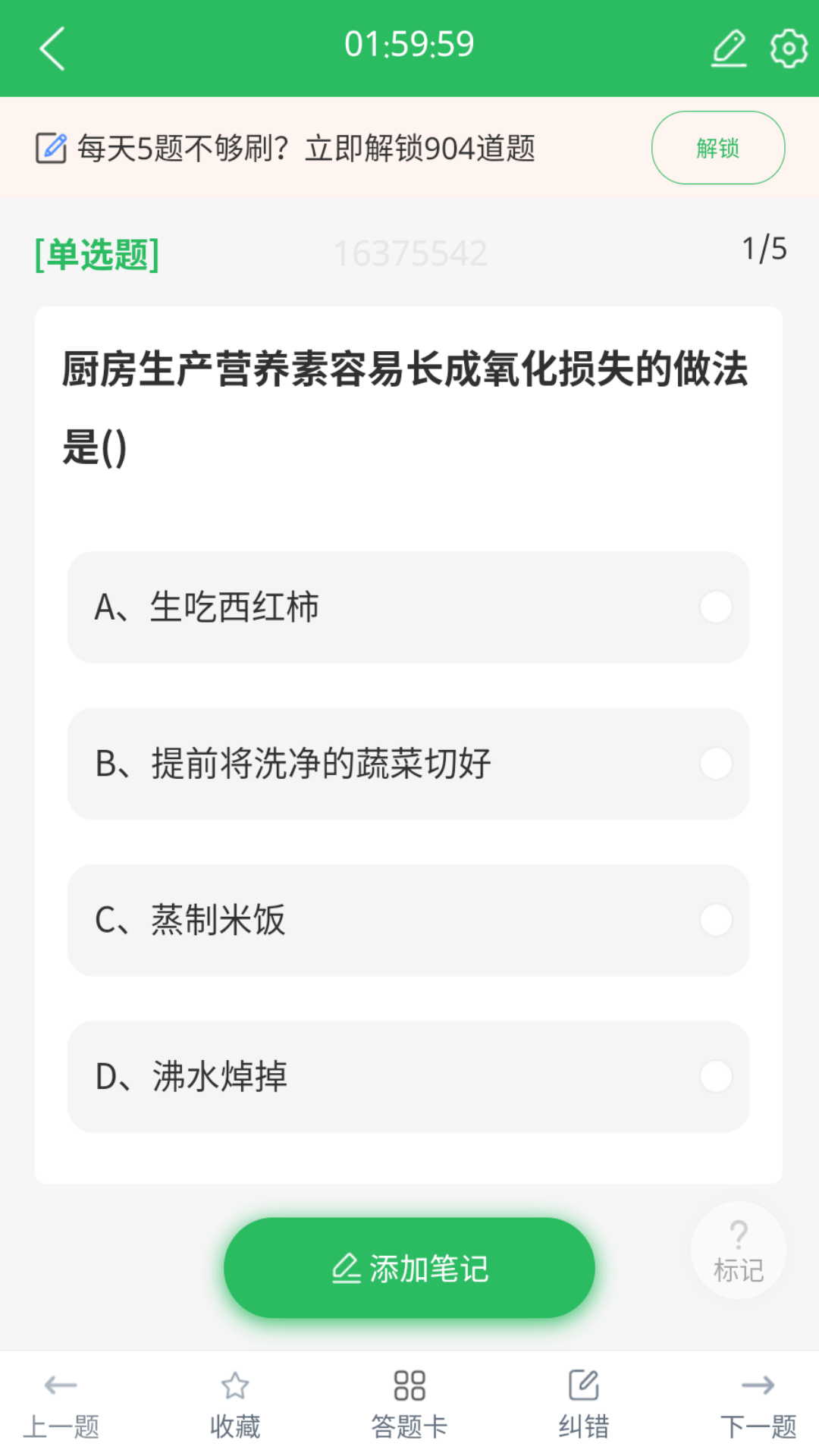Choose option D 沸水焯掉

tap(408, 1077)
